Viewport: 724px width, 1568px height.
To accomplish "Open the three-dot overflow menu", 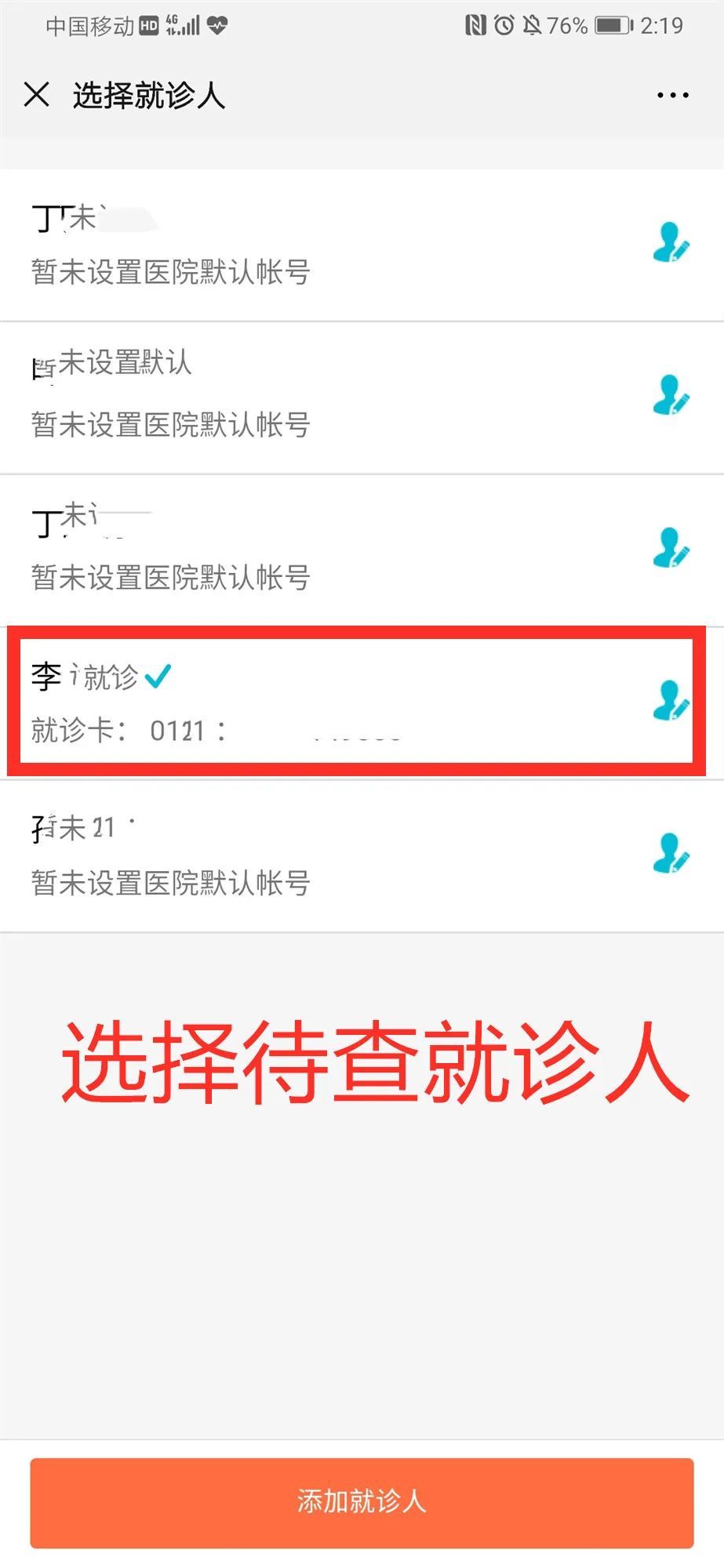I will (x=672, y=95).
